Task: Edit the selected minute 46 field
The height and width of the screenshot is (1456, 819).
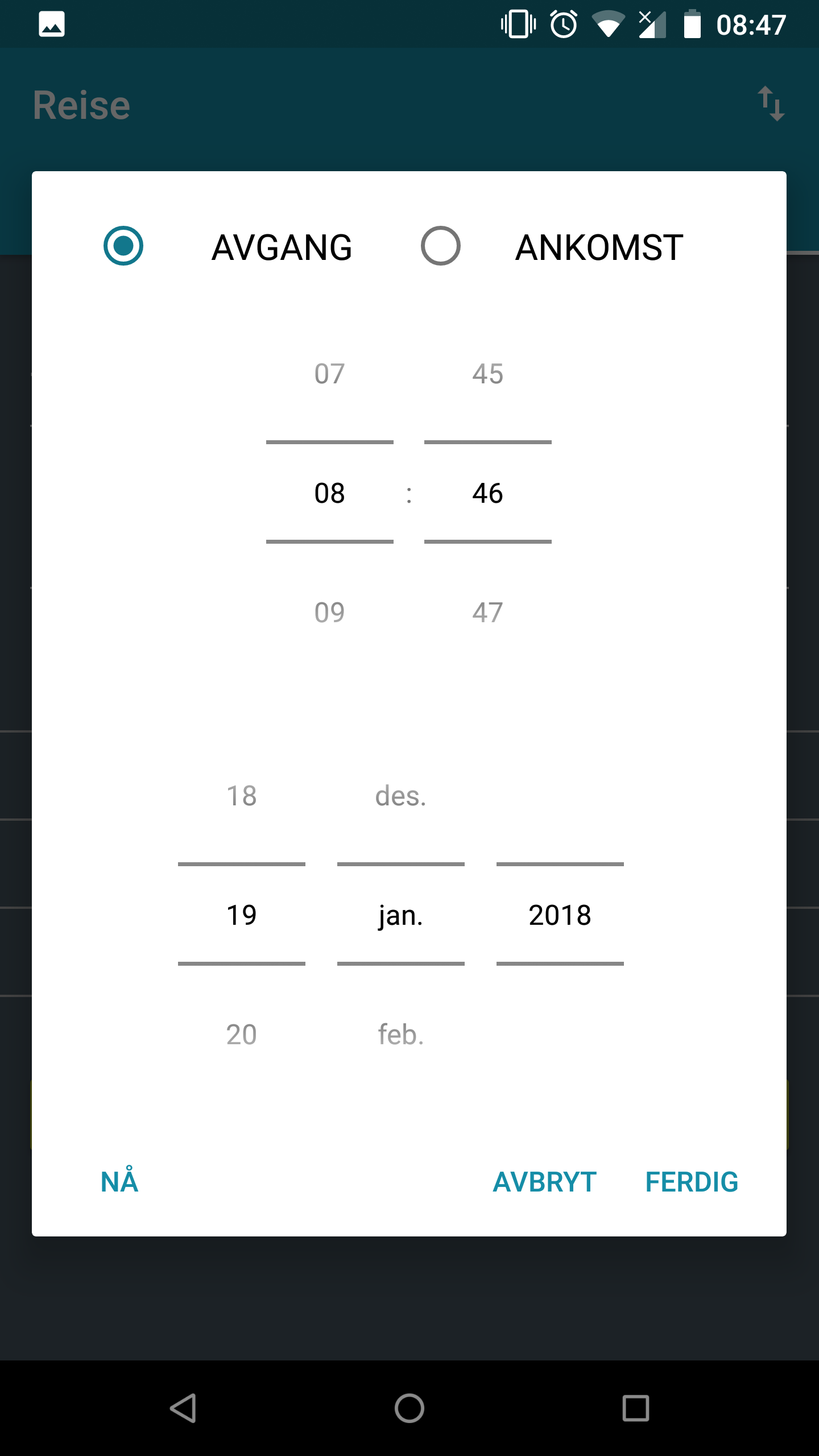Action: click(488, 493)
